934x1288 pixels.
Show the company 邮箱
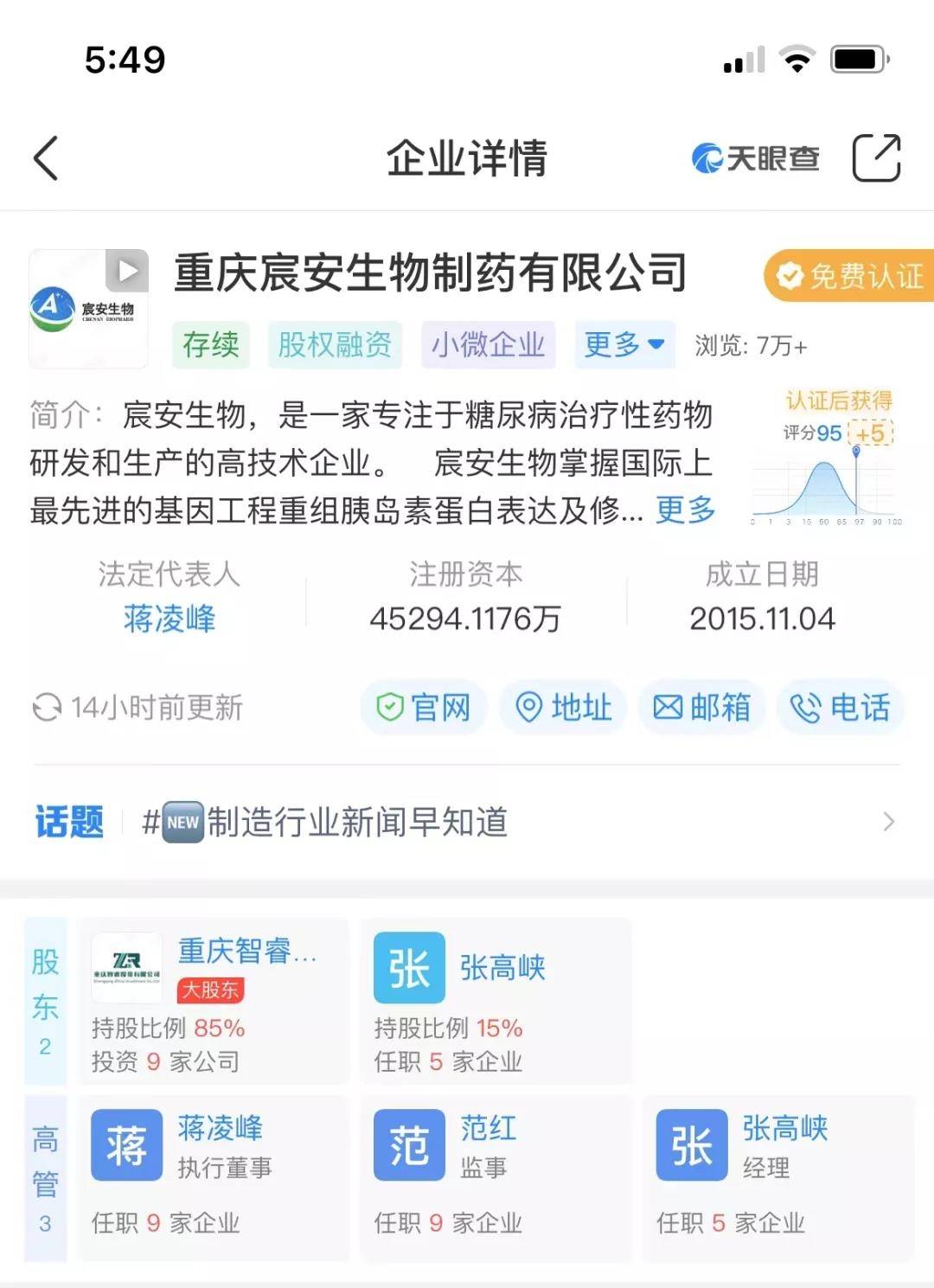701,708
